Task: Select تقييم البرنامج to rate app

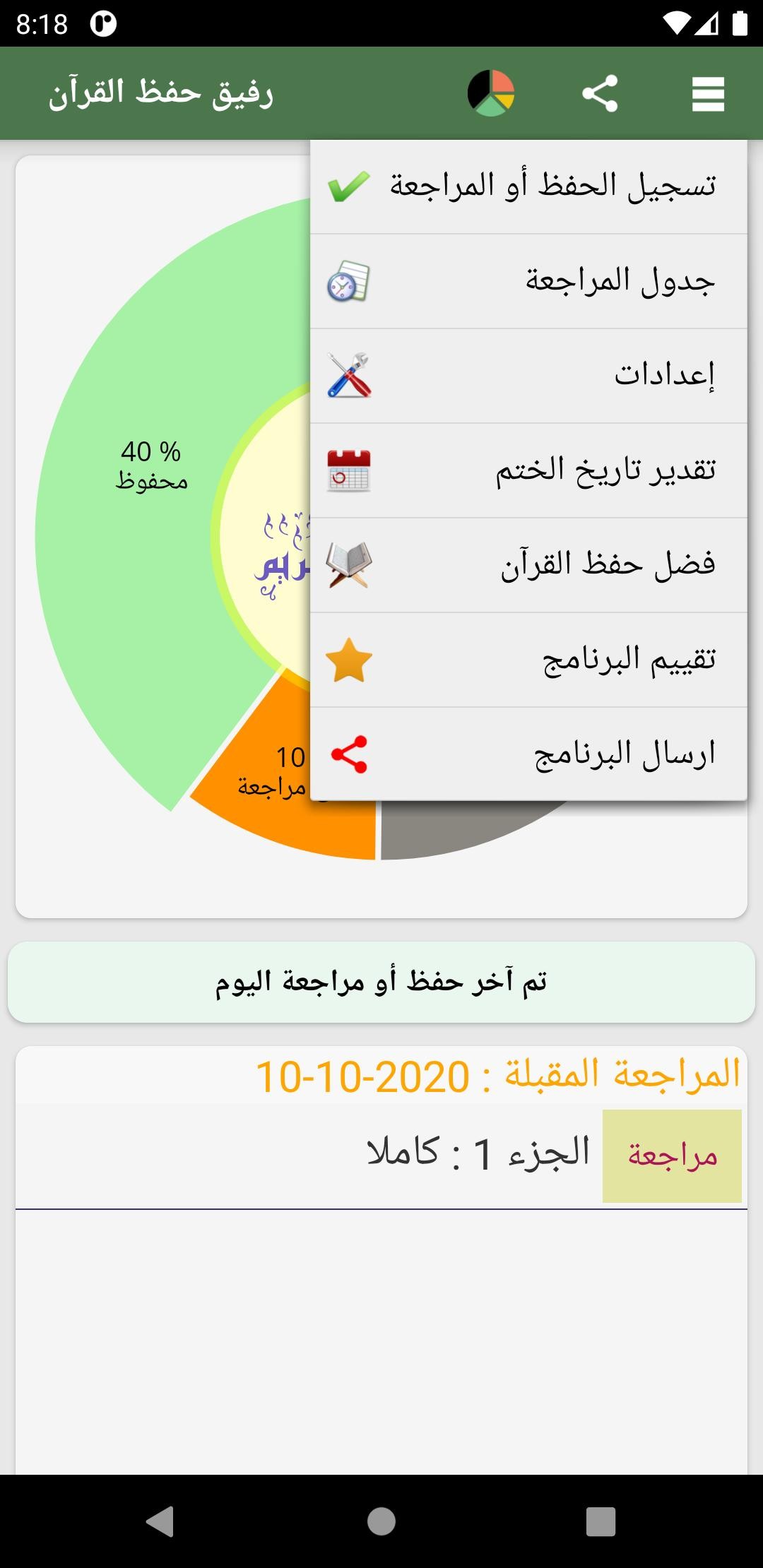Action: pos(528,660)
